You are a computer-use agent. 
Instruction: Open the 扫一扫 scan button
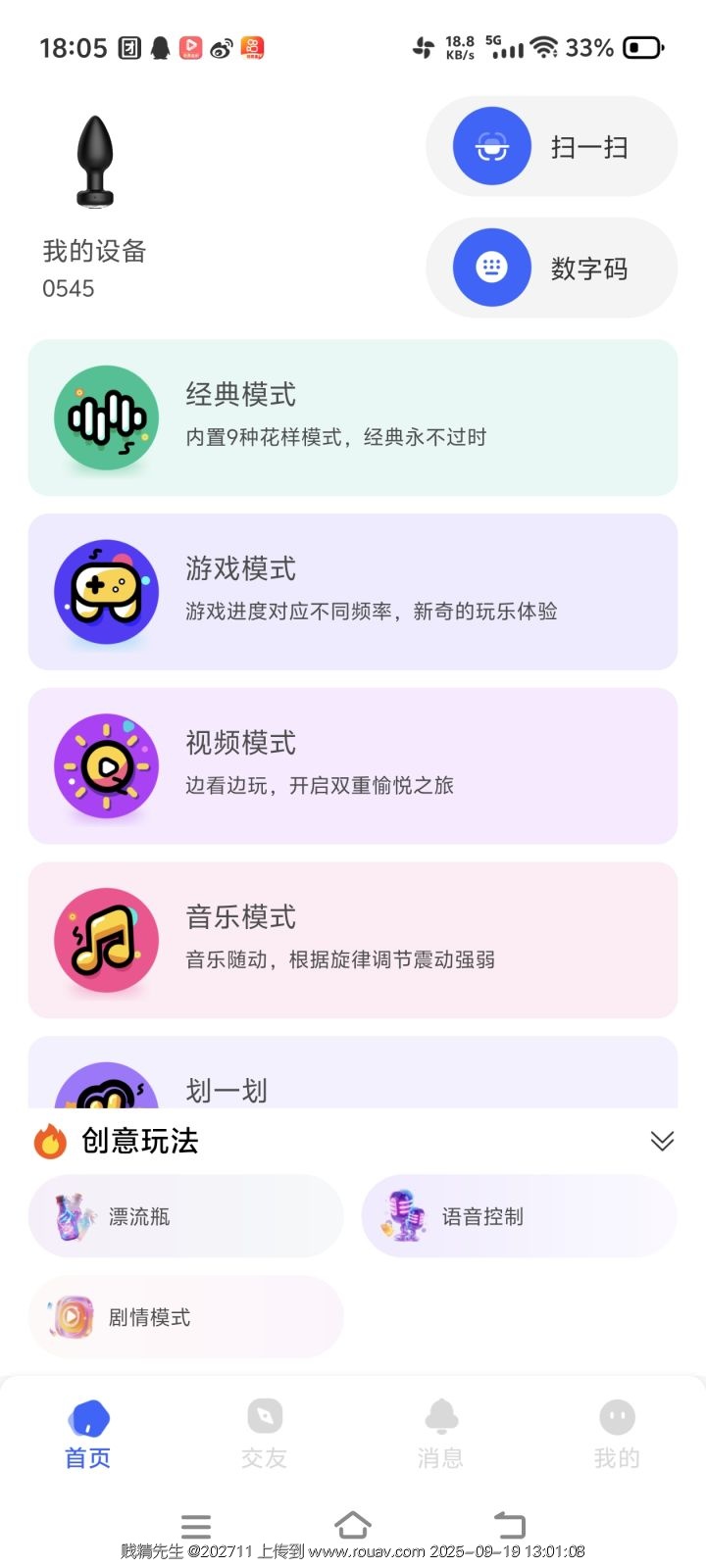(551, 147)
